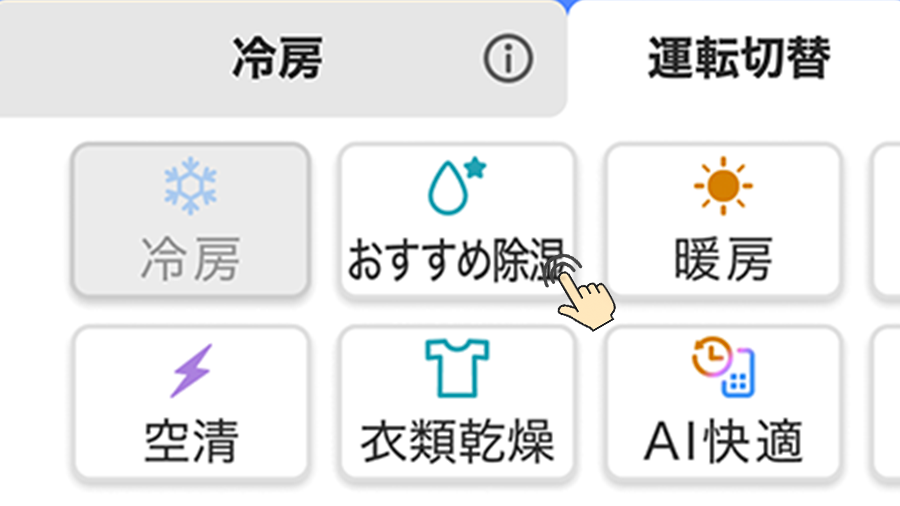
Task: Start the 衣類乾燥 clothes drying mode
Action: 457,402
